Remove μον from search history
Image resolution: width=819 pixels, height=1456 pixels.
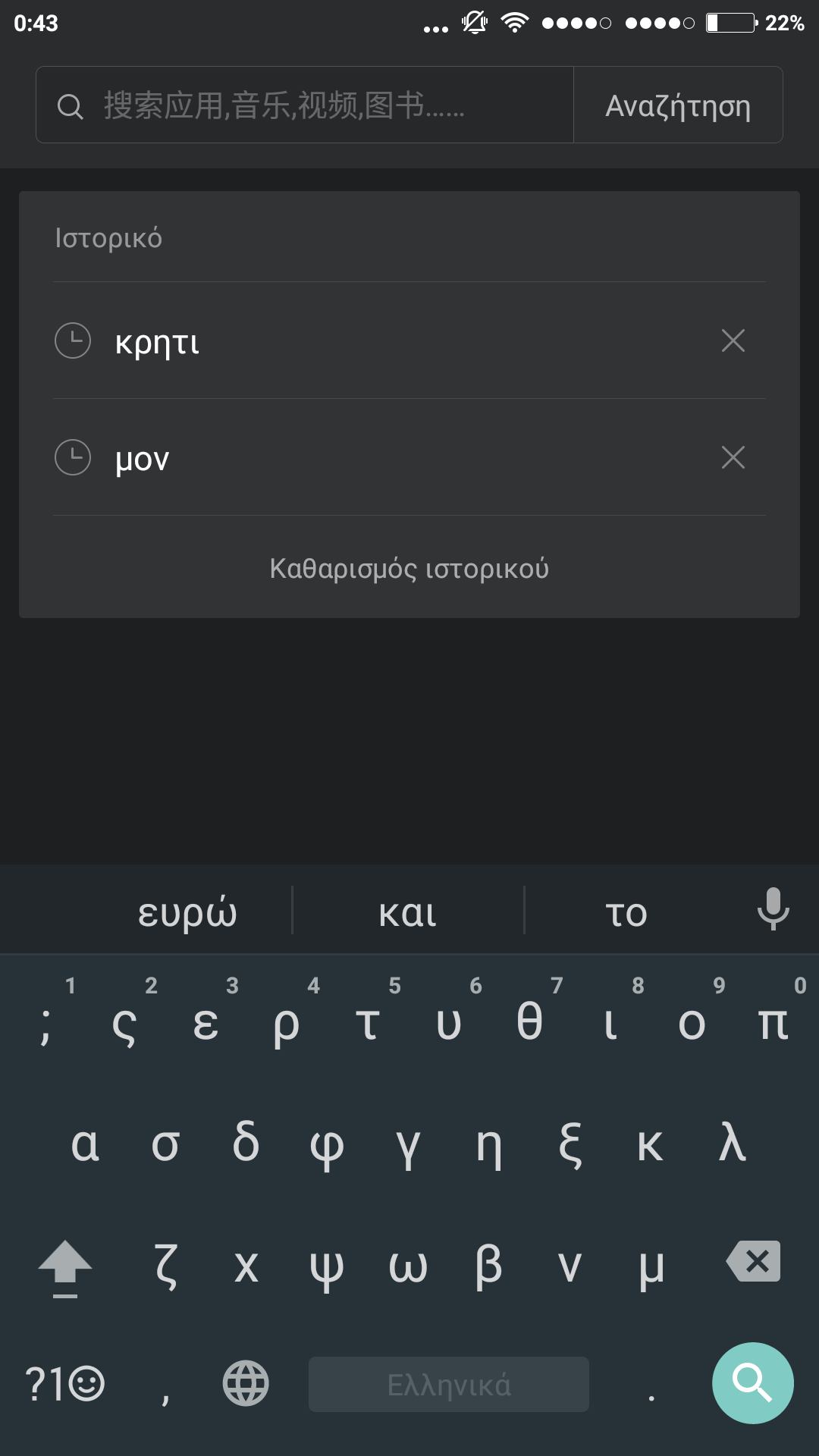tap(733, 457)
